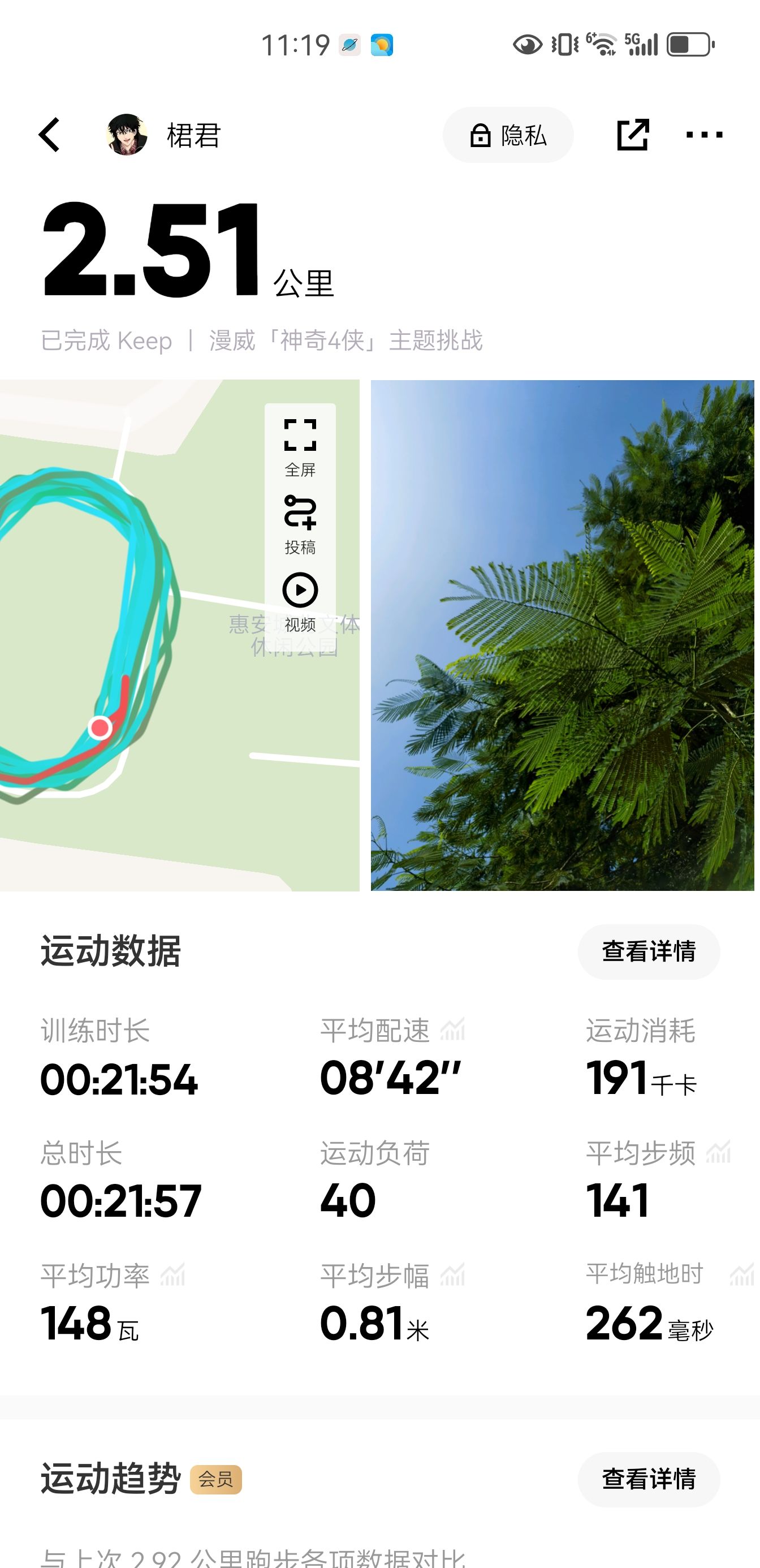Share this run record
This screenshot has height=1568, width=760.
tap(632, 135)
